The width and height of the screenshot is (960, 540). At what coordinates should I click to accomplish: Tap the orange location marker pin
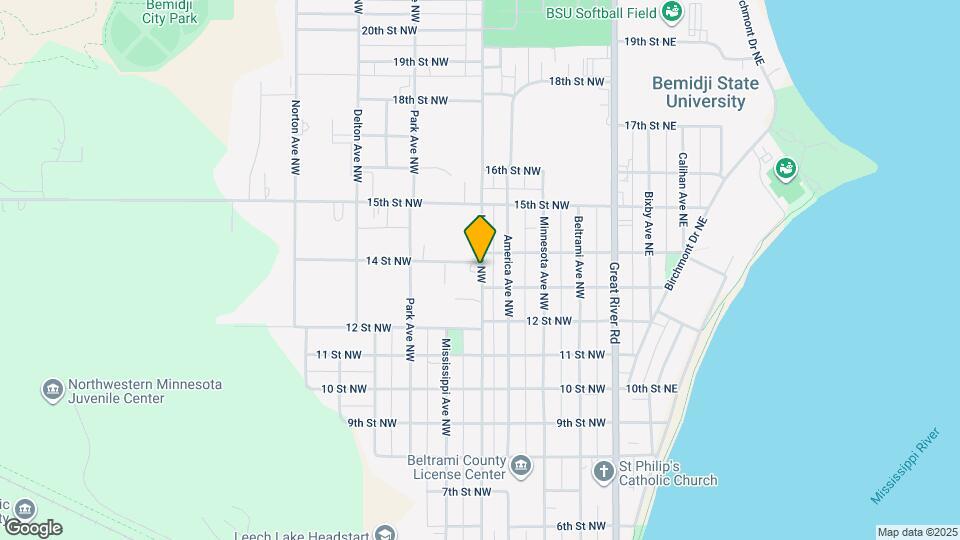481,240
